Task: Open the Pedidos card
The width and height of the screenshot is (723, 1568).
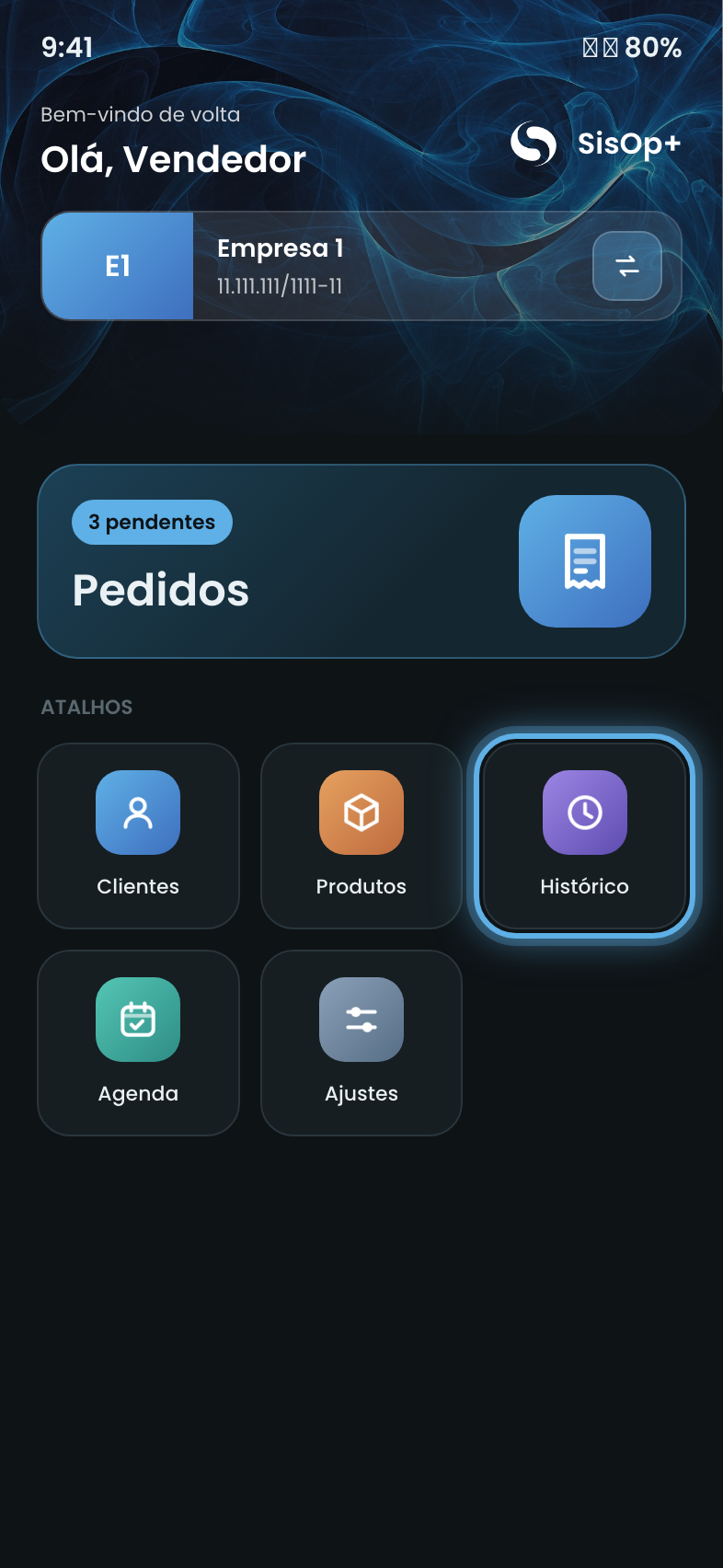Action: coord(361,561)
